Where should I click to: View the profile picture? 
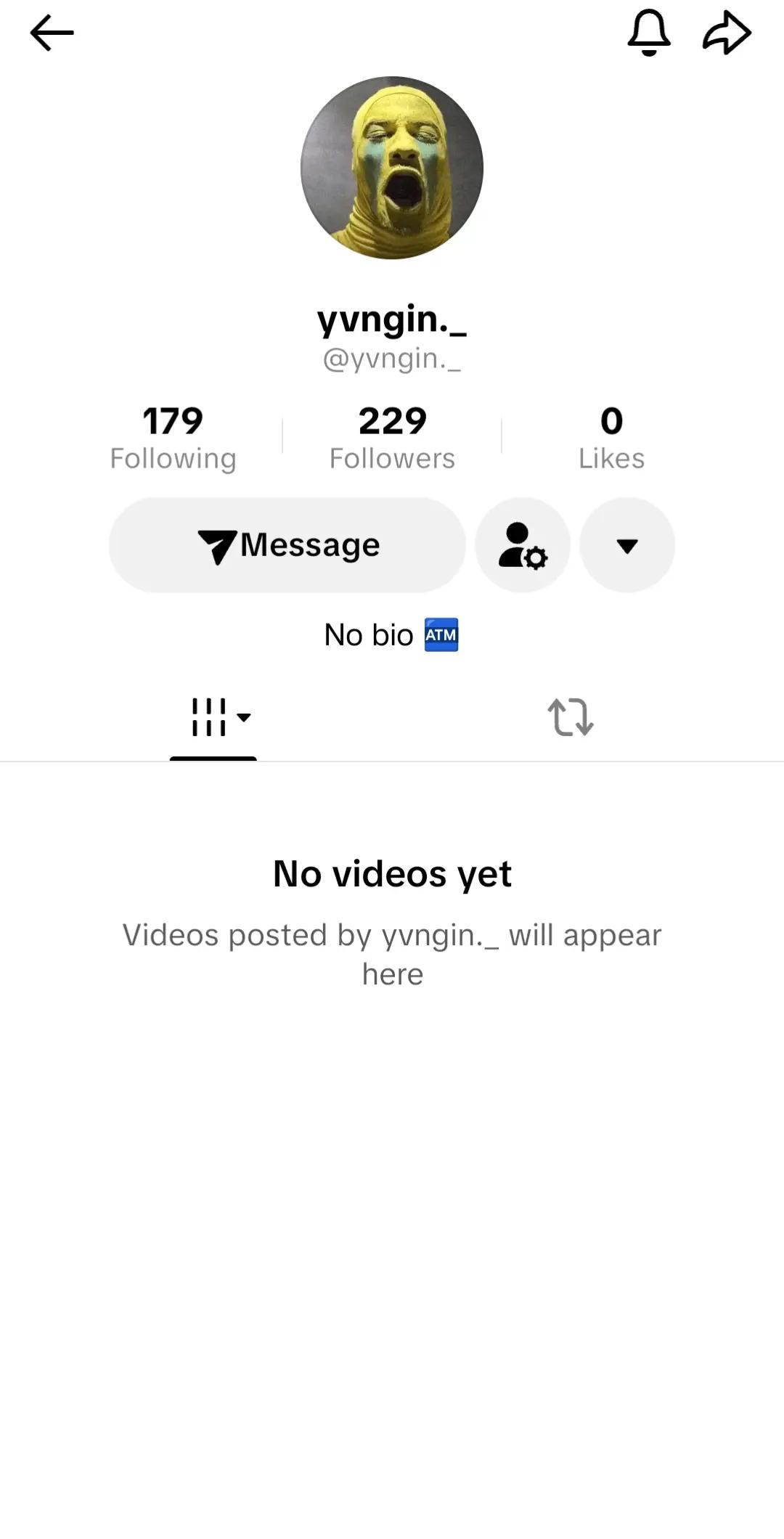click(392, 168)
